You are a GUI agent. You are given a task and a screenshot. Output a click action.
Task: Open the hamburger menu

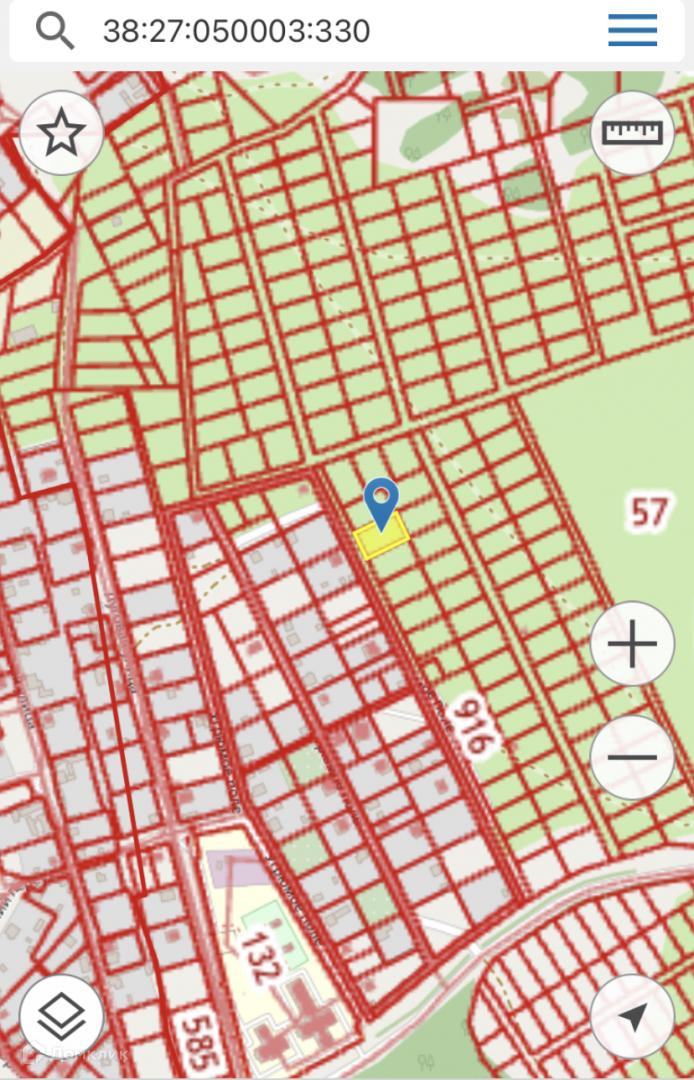click(x=633, y=31)
